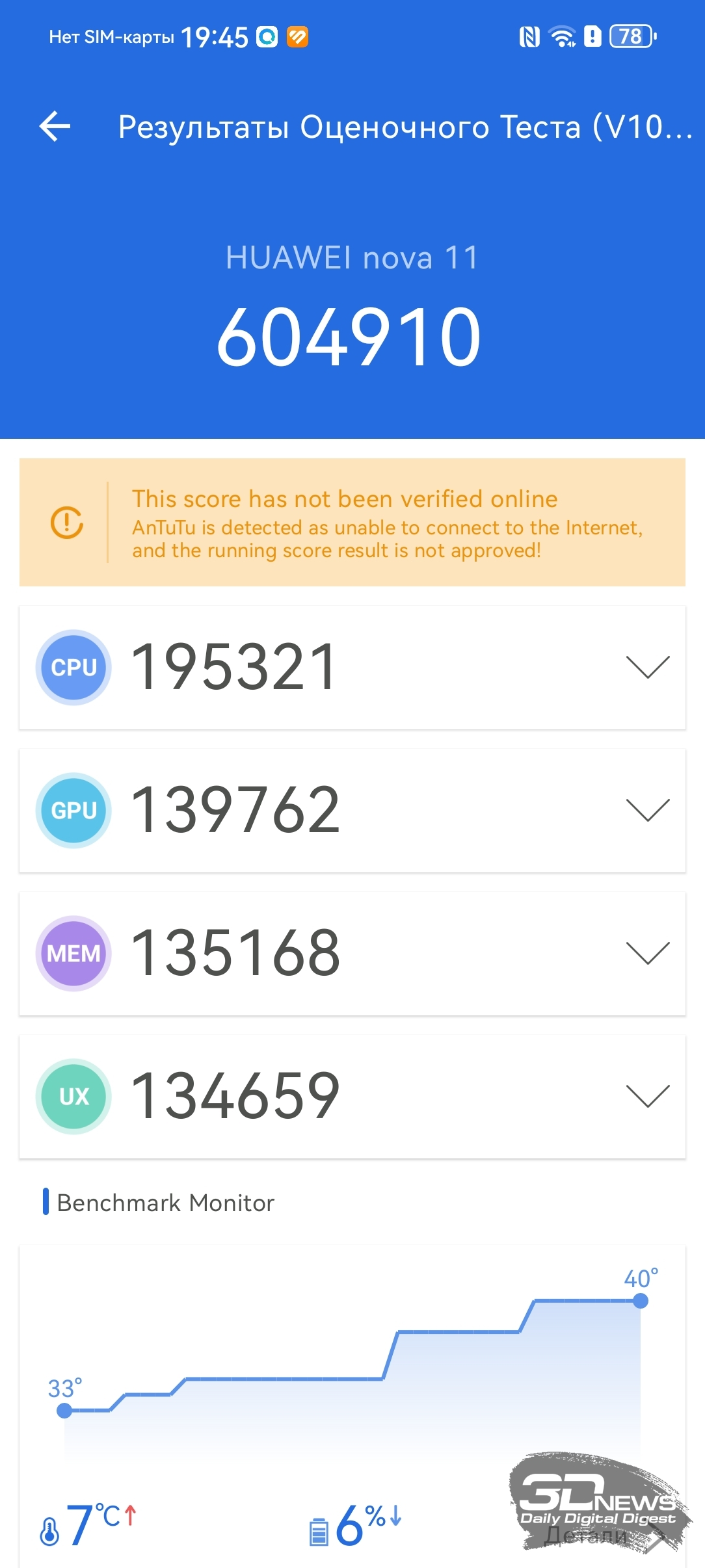Go back using the top-left arrow

55,126
